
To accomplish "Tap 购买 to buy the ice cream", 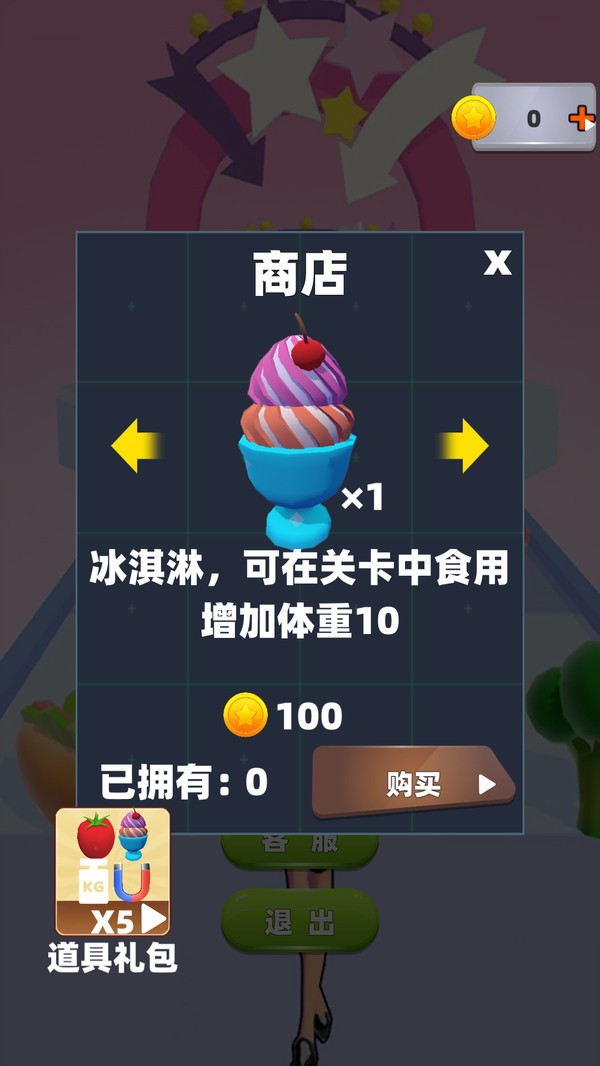I will click(413, 784).
